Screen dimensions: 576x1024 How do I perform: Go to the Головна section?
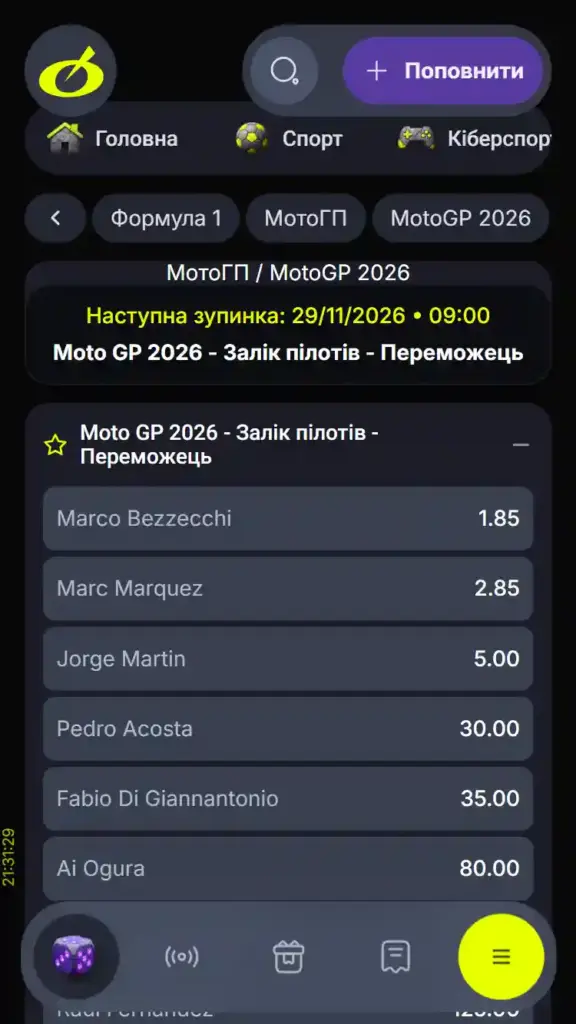(112, 138)
